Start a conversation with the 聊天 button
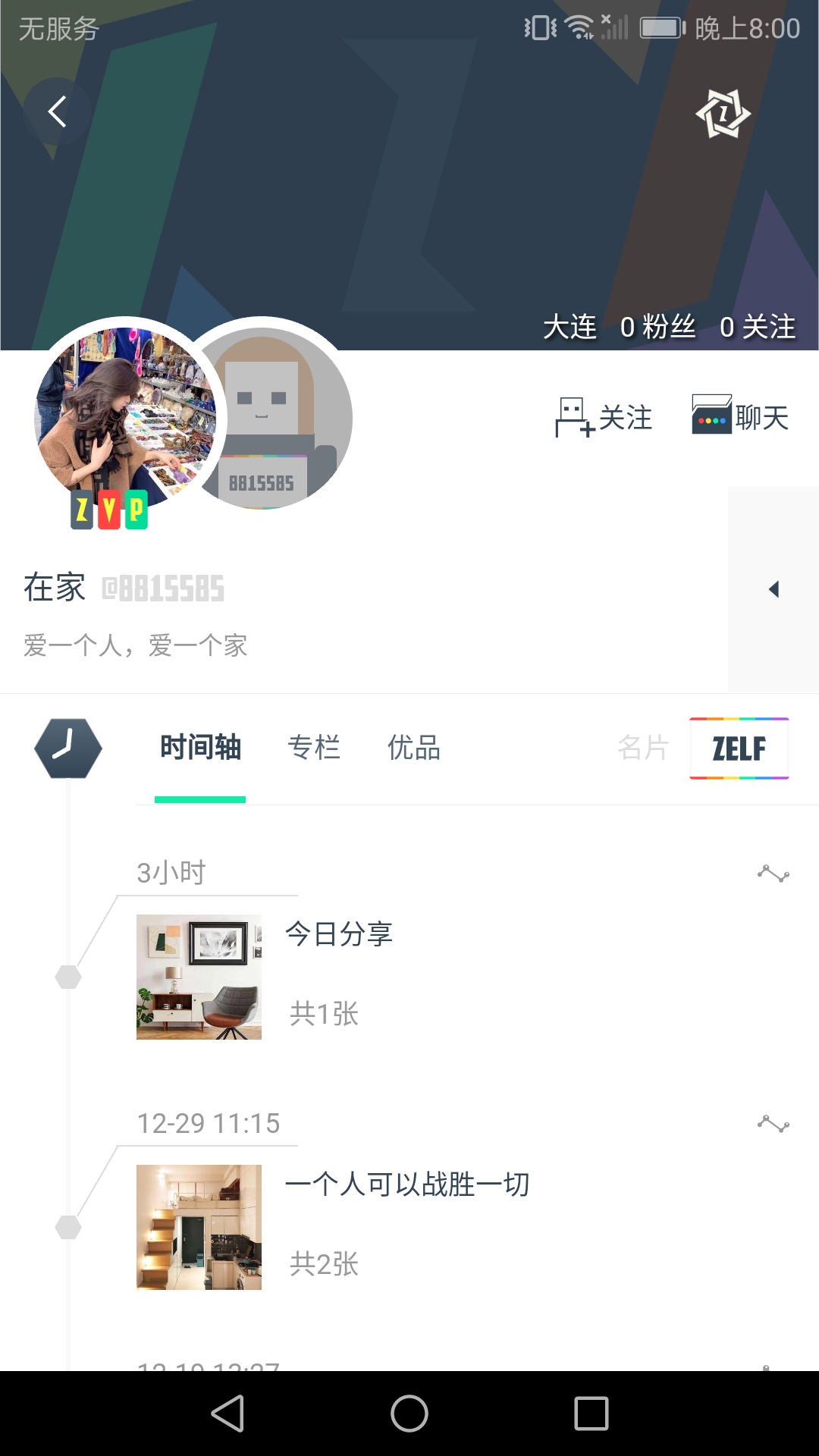Viewport: 819px width, 1456px height. (761, 415)
